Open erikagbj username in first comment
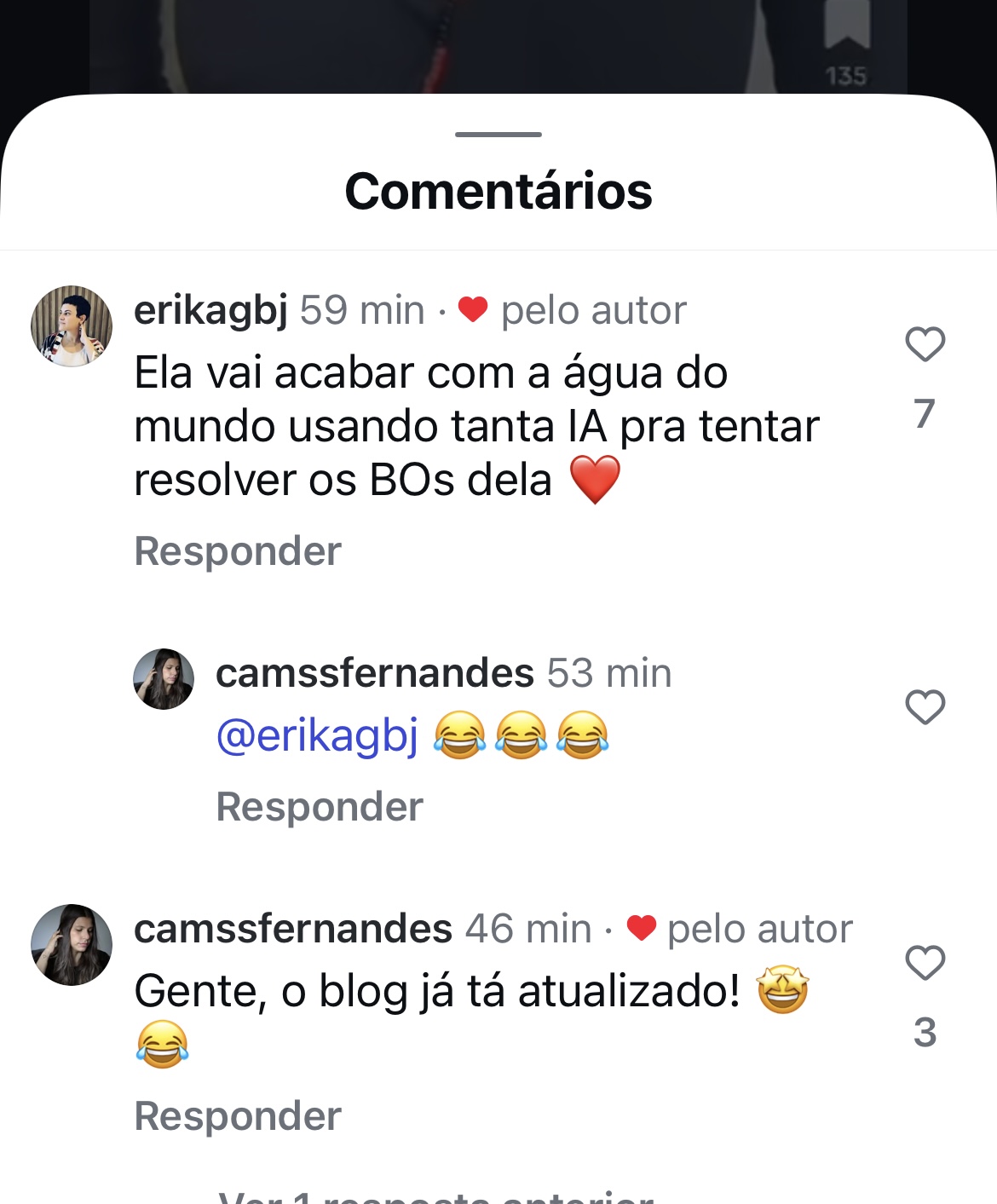997x1204 pixels. pos(210,310)
